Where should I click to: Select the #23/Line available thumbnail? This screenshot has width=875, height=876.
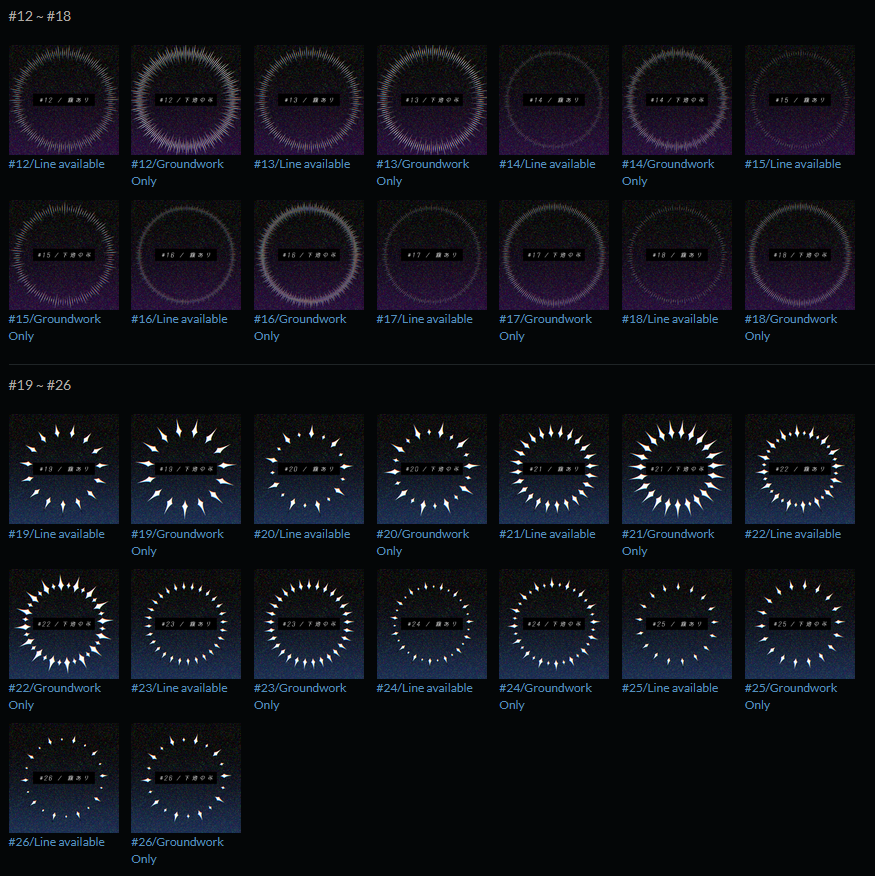click(x=186, y=624)
